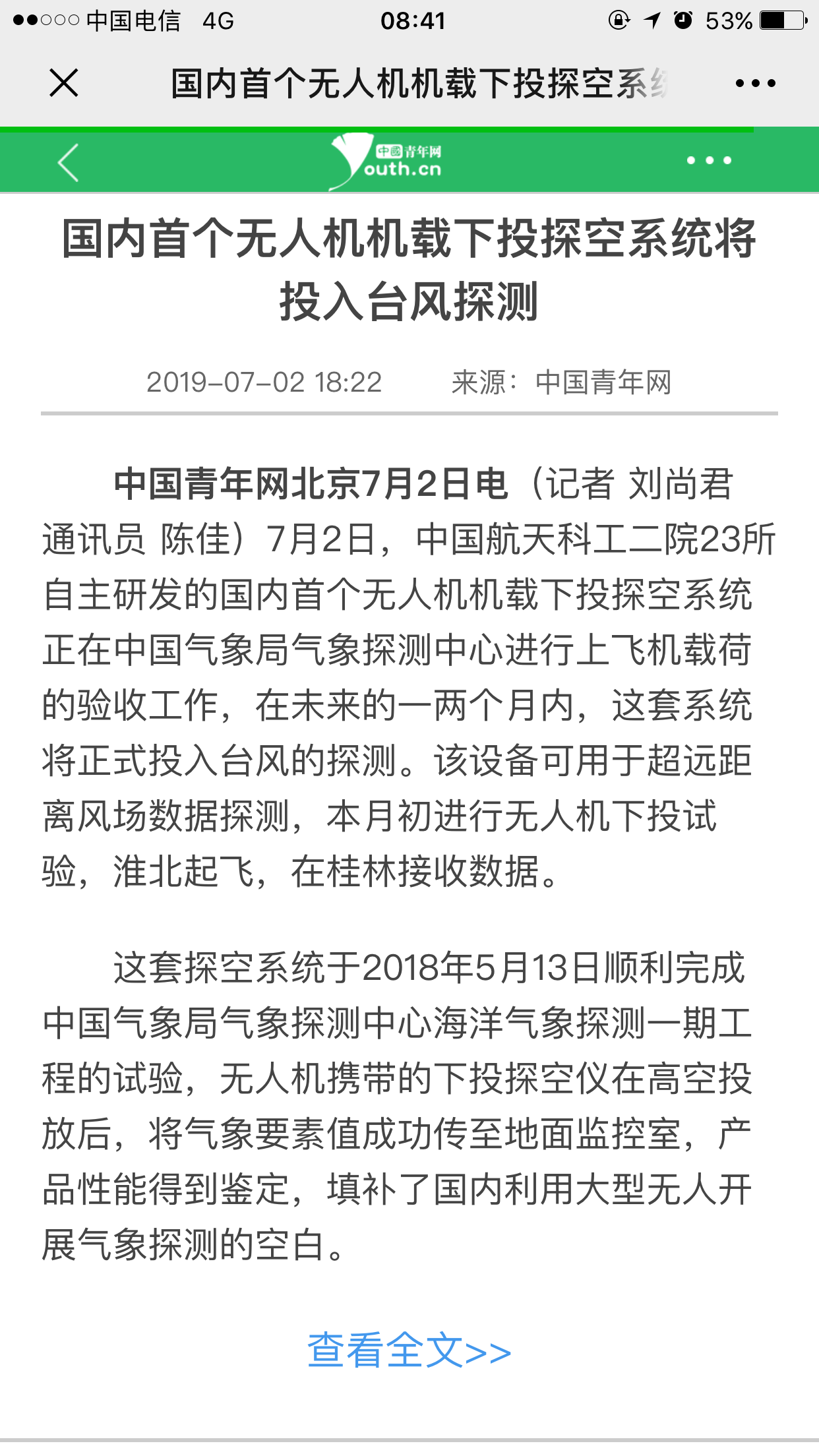Open the green header three-dot menu
Screen dimensions: 819x1456
point(709,160)
